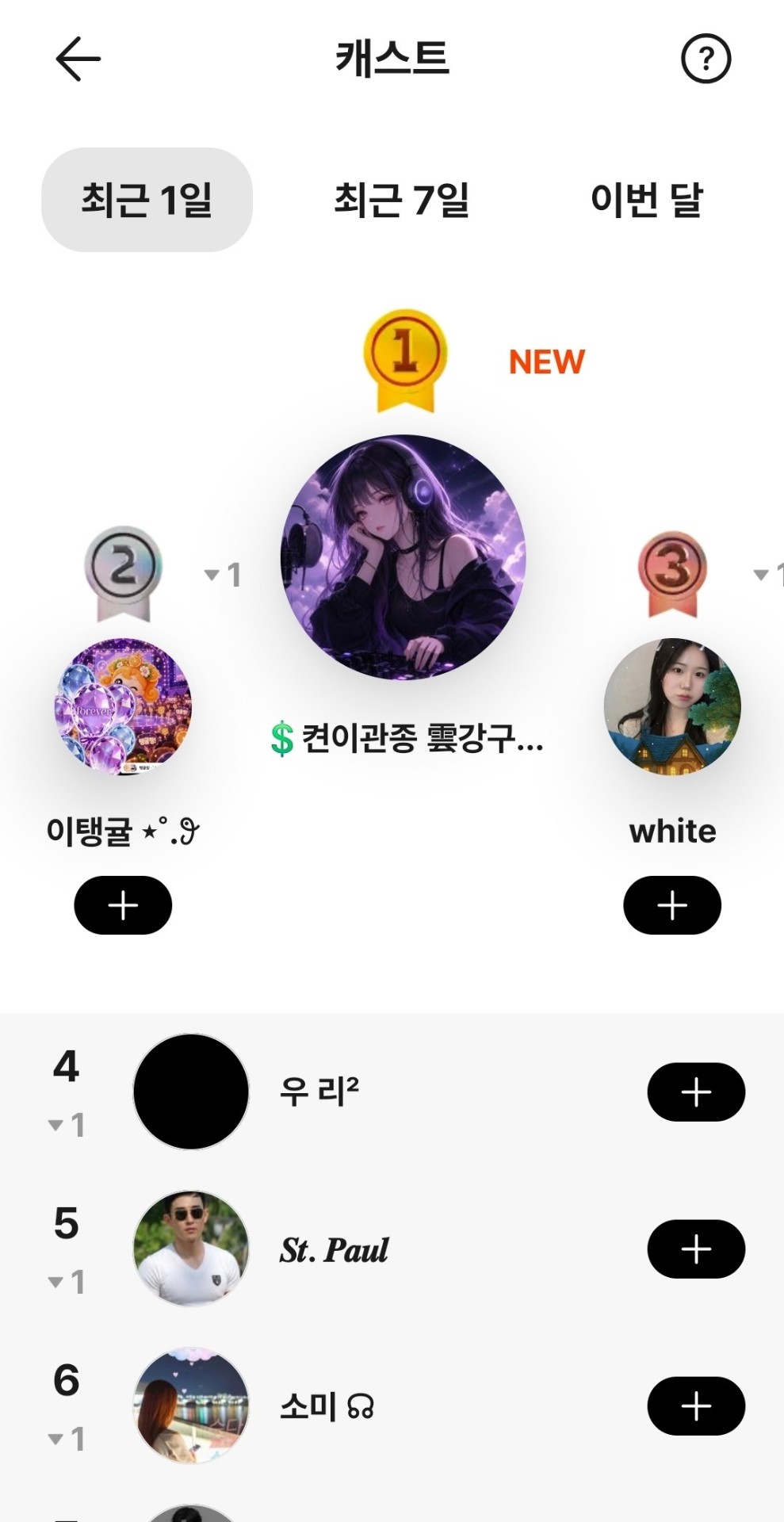The image size is (784, 1522).
Task: Open the St. Paul ranking row
Action: pyautogui.click(x=392, y=1249)
